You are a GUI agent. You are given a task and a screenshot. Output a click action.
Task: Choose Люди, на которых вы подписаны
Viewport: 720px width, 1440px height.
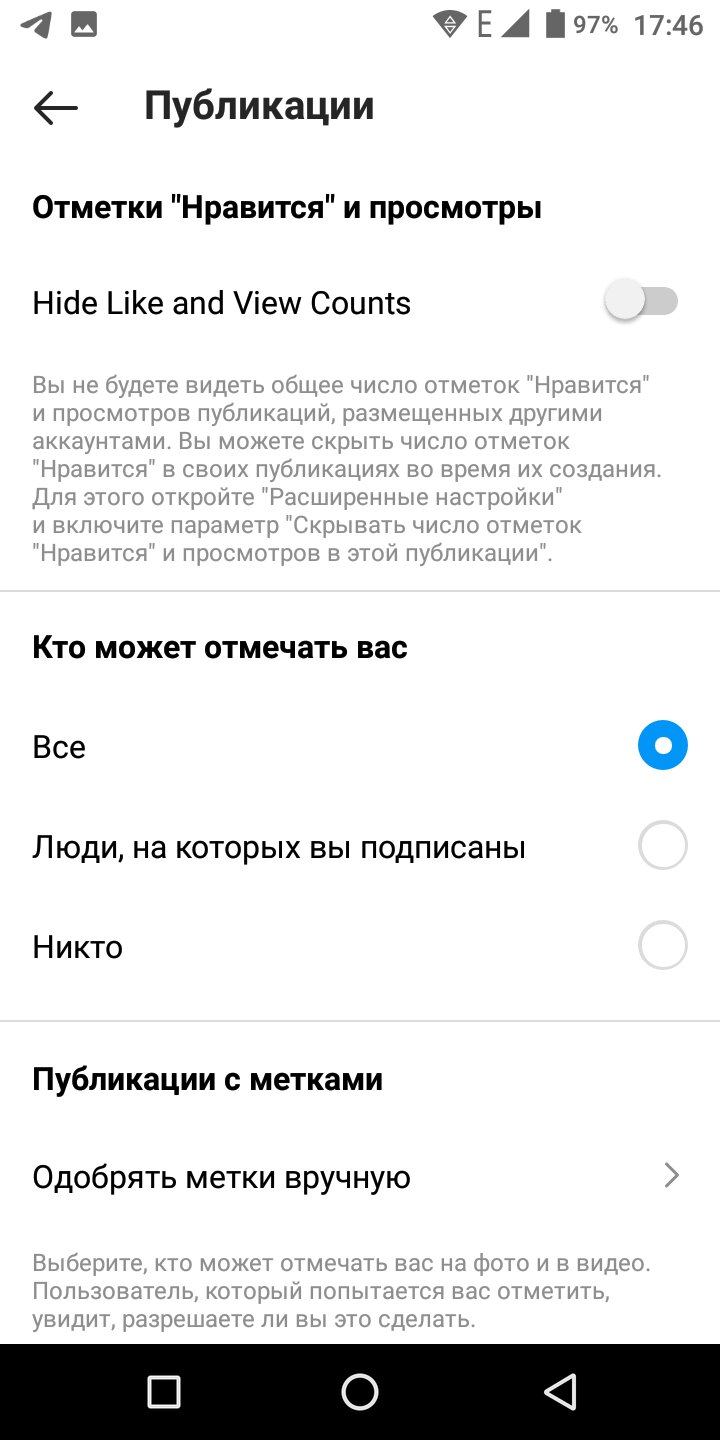point(360,846)
